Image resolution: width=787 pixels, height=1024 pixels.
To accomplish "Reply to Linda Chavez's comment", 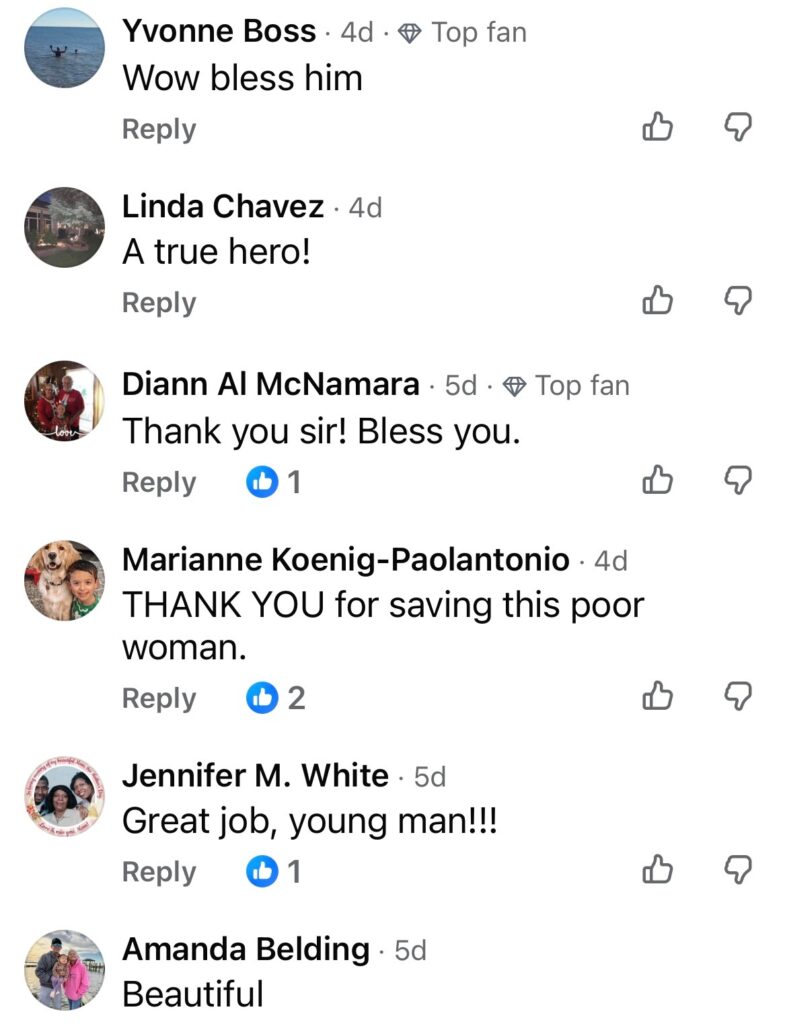I will (x=158, y=302).
